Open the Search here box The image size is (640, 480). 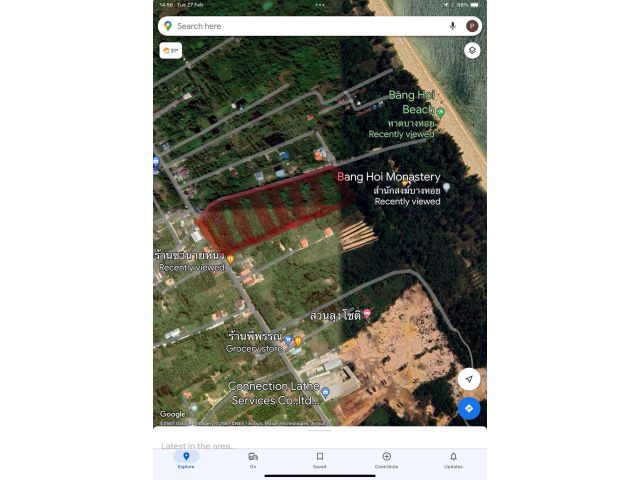300,26
